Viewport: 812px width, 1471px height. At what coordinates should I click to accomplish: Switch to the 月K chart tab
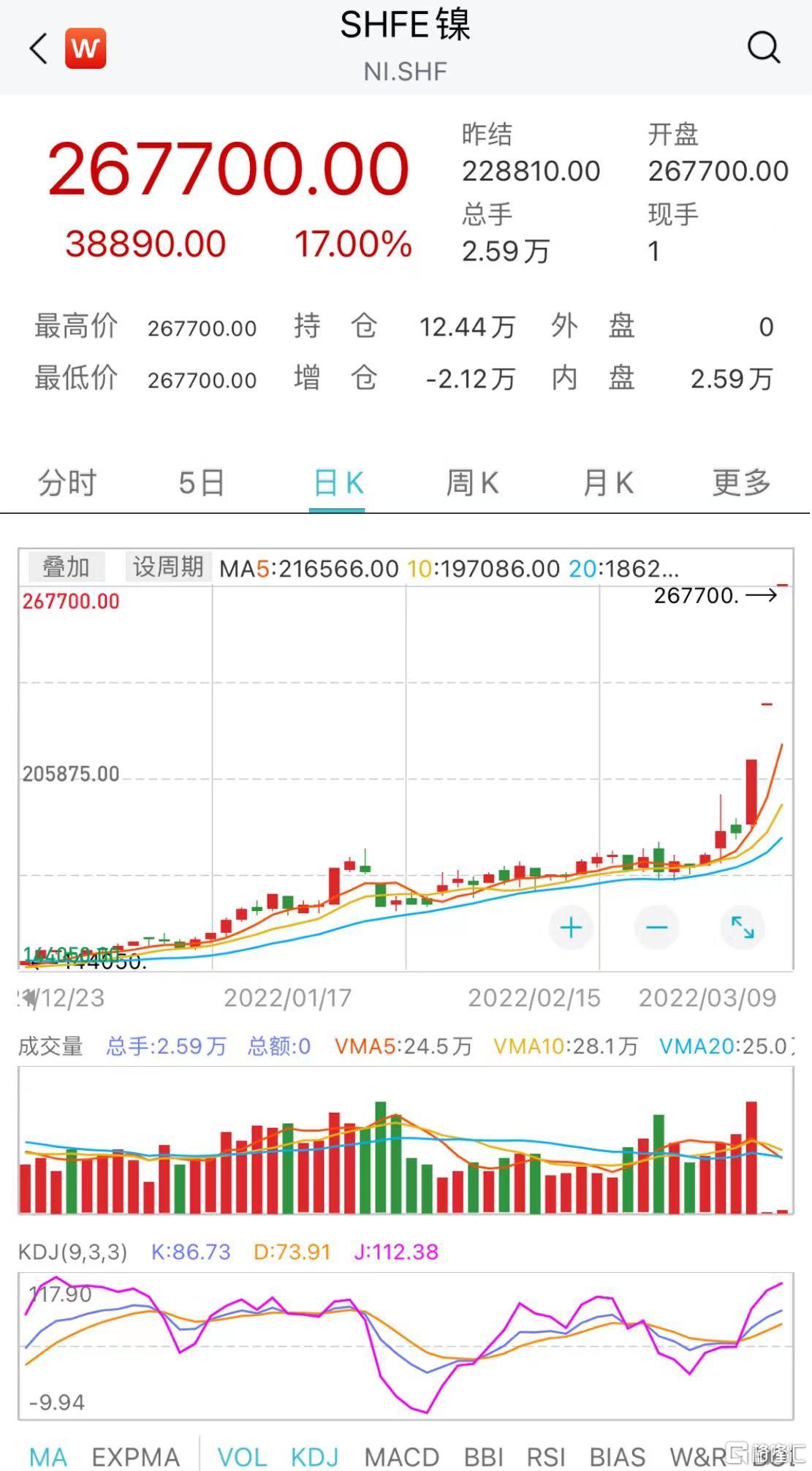607,483
